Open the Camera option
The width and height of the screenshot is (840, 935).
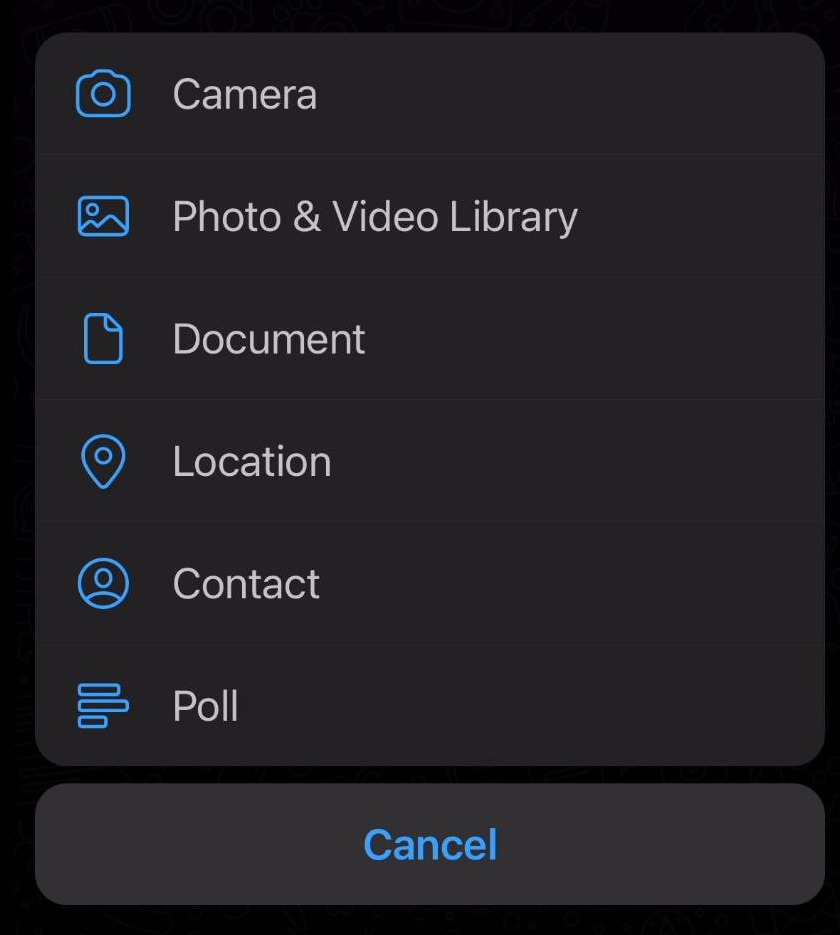click(244, 95)
